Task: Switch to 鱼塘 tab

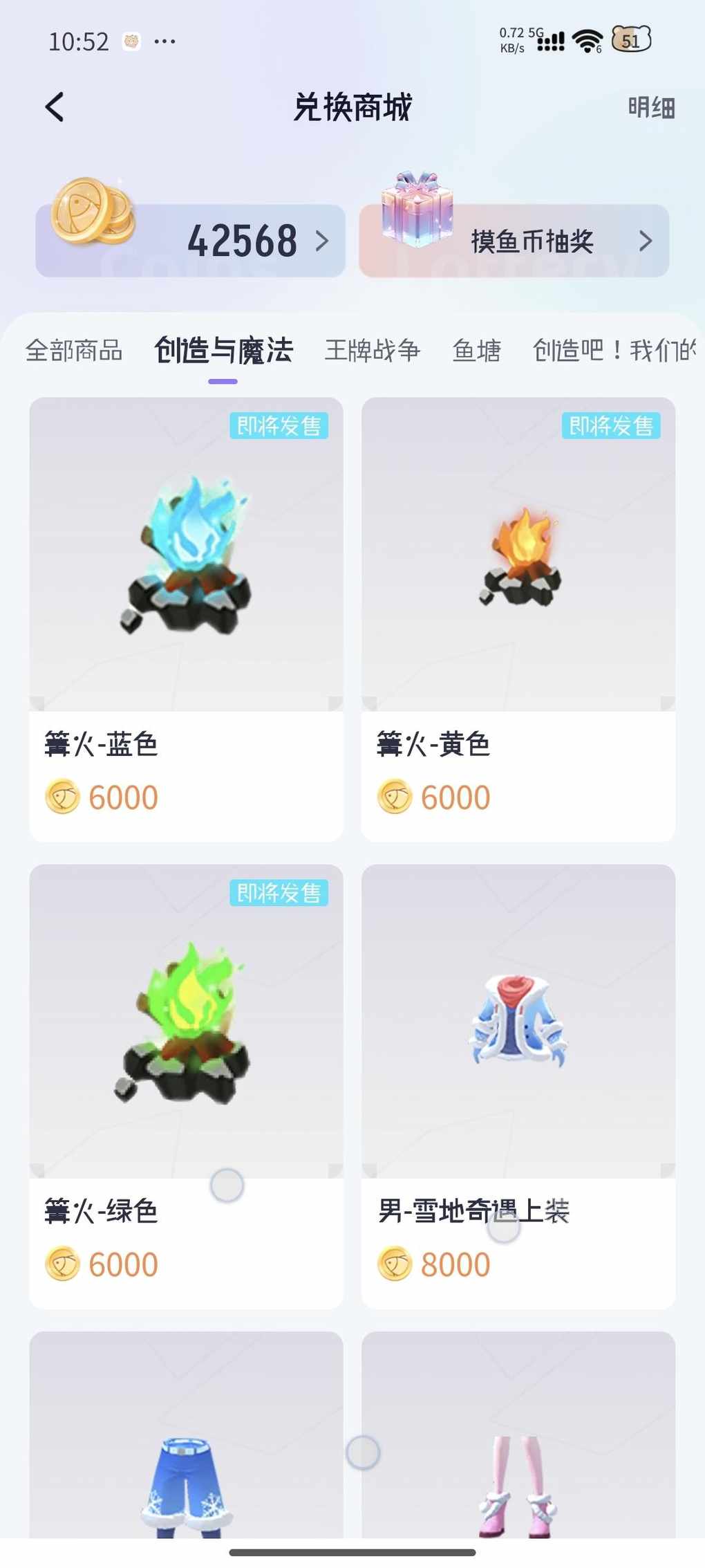Action: (476, 351)
